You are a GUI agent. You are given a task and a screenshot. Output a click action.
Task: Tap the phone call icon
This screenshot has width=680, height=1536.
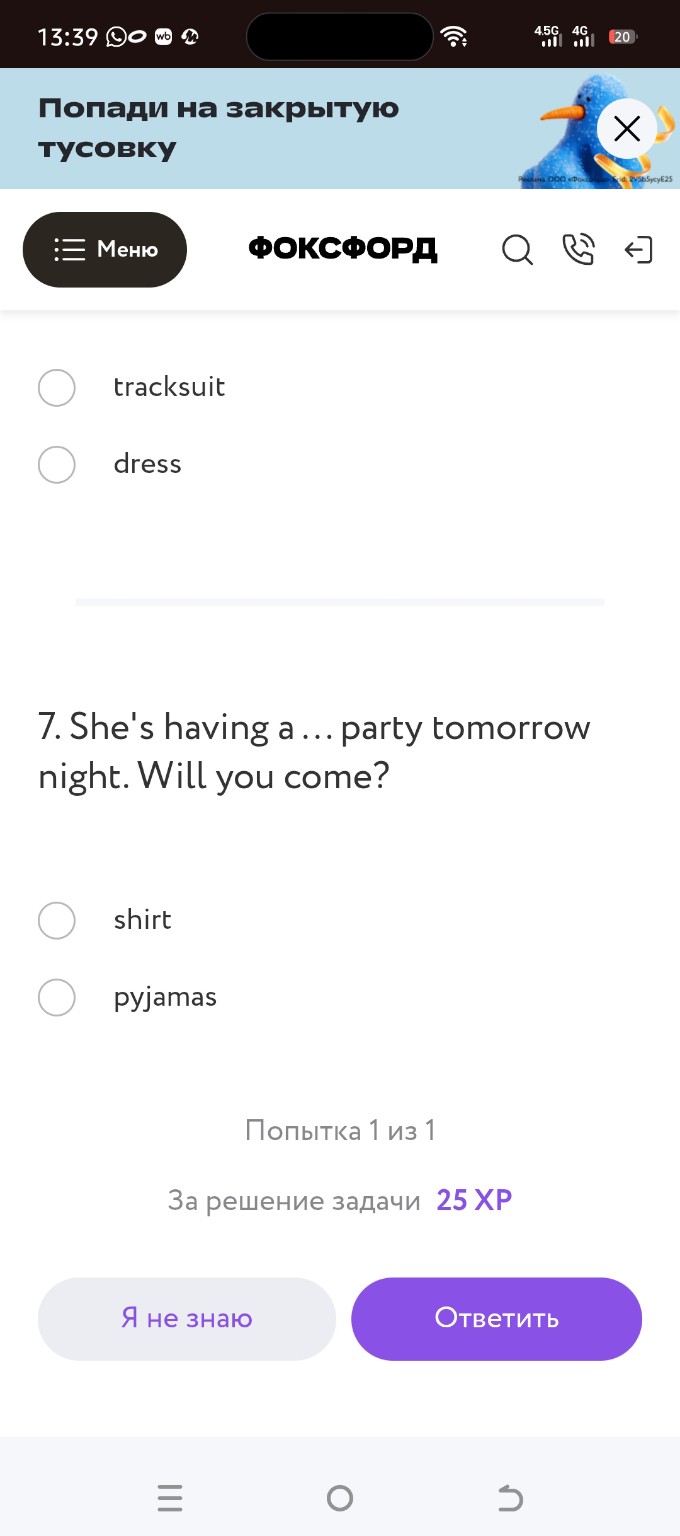tap(579, 249)
